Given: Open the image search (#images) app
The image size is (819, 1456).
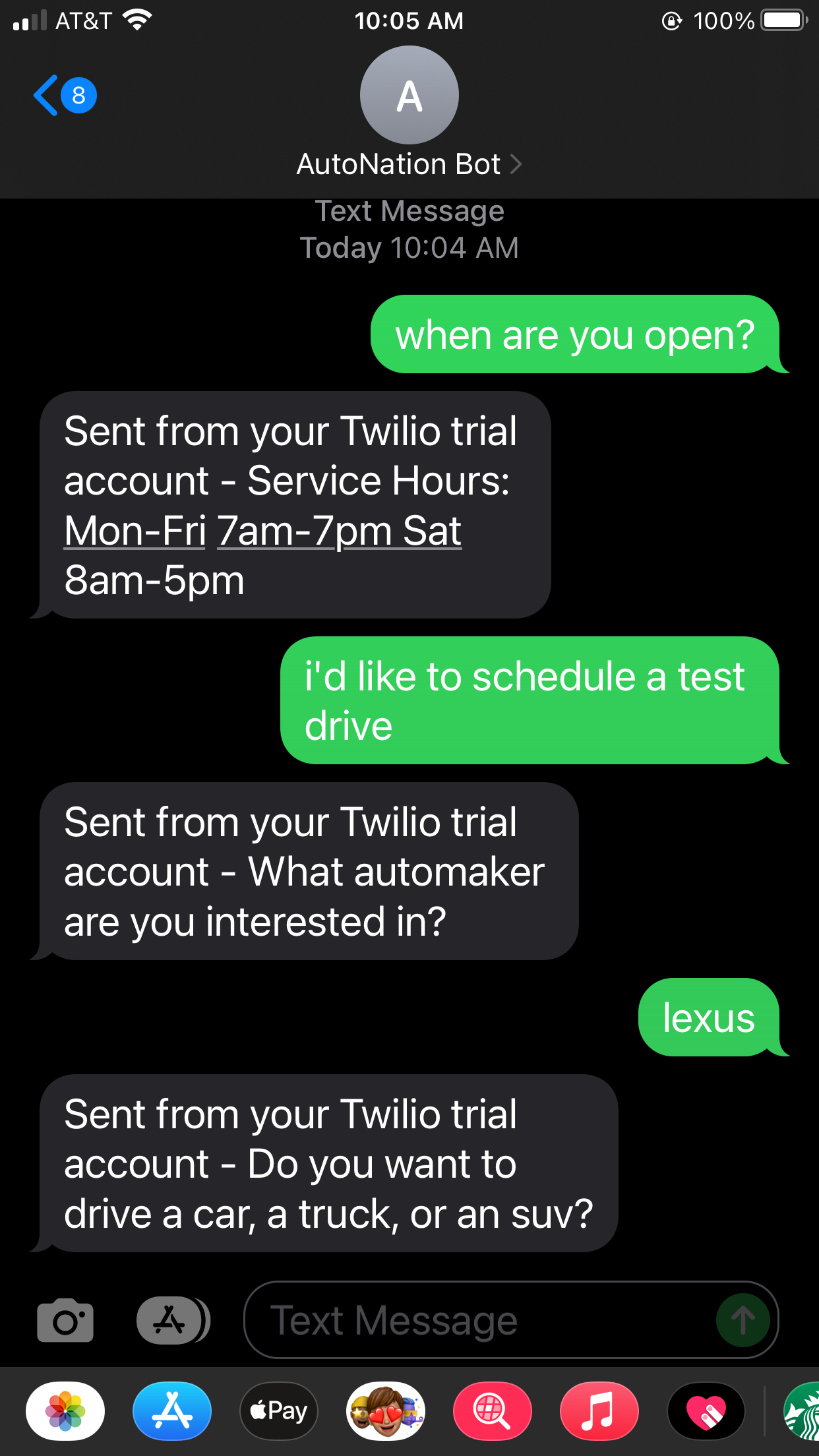Looking at the screenshot, I should pos(492,1411).
